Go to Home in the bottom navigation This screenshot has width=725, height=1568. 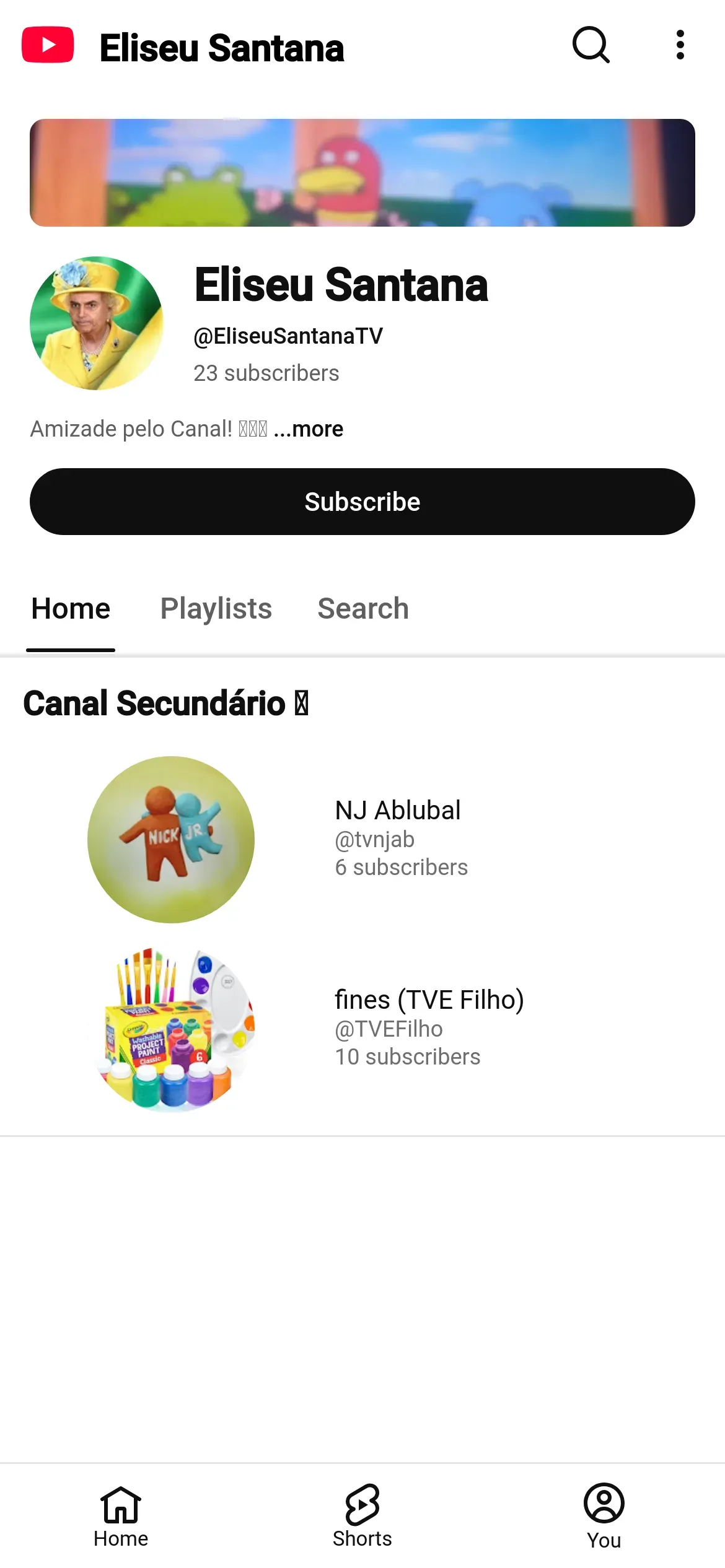click(x=121, y=1517)
